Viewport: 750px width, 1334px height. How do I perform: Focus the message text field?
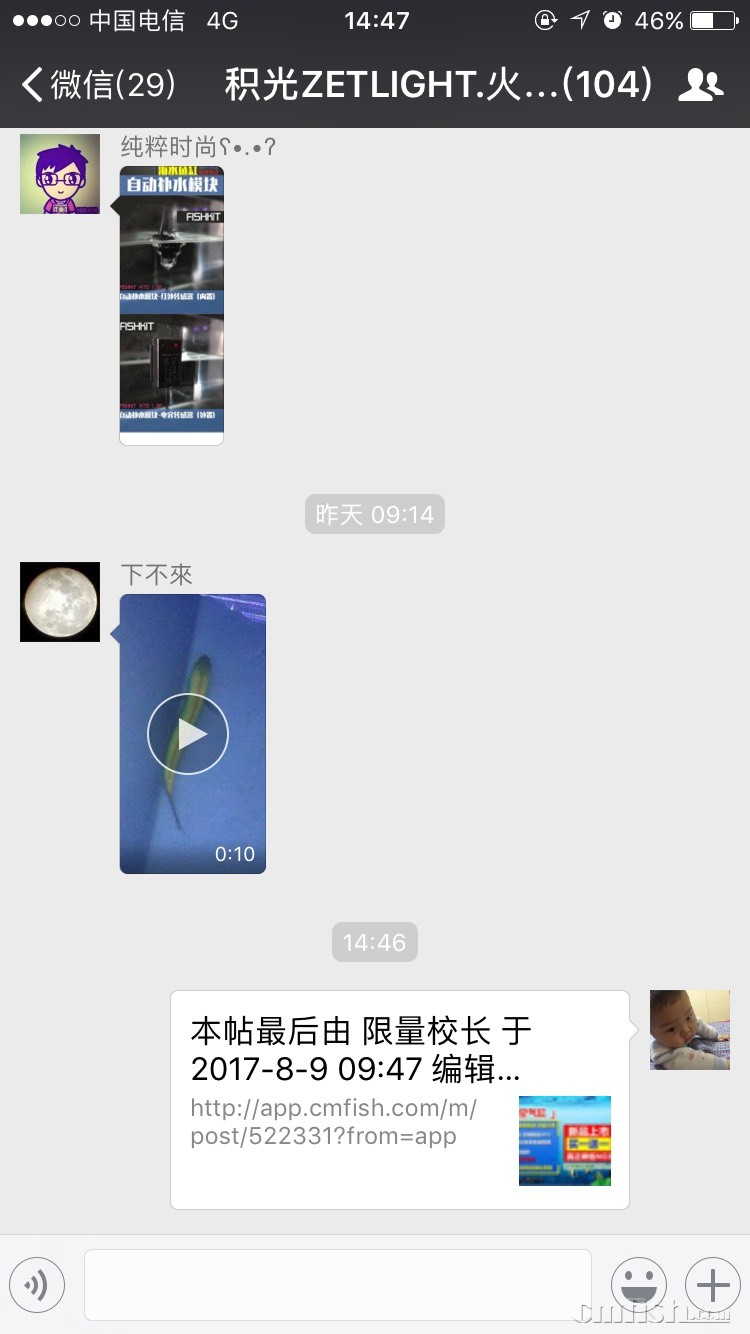(x=337, y=1285)
